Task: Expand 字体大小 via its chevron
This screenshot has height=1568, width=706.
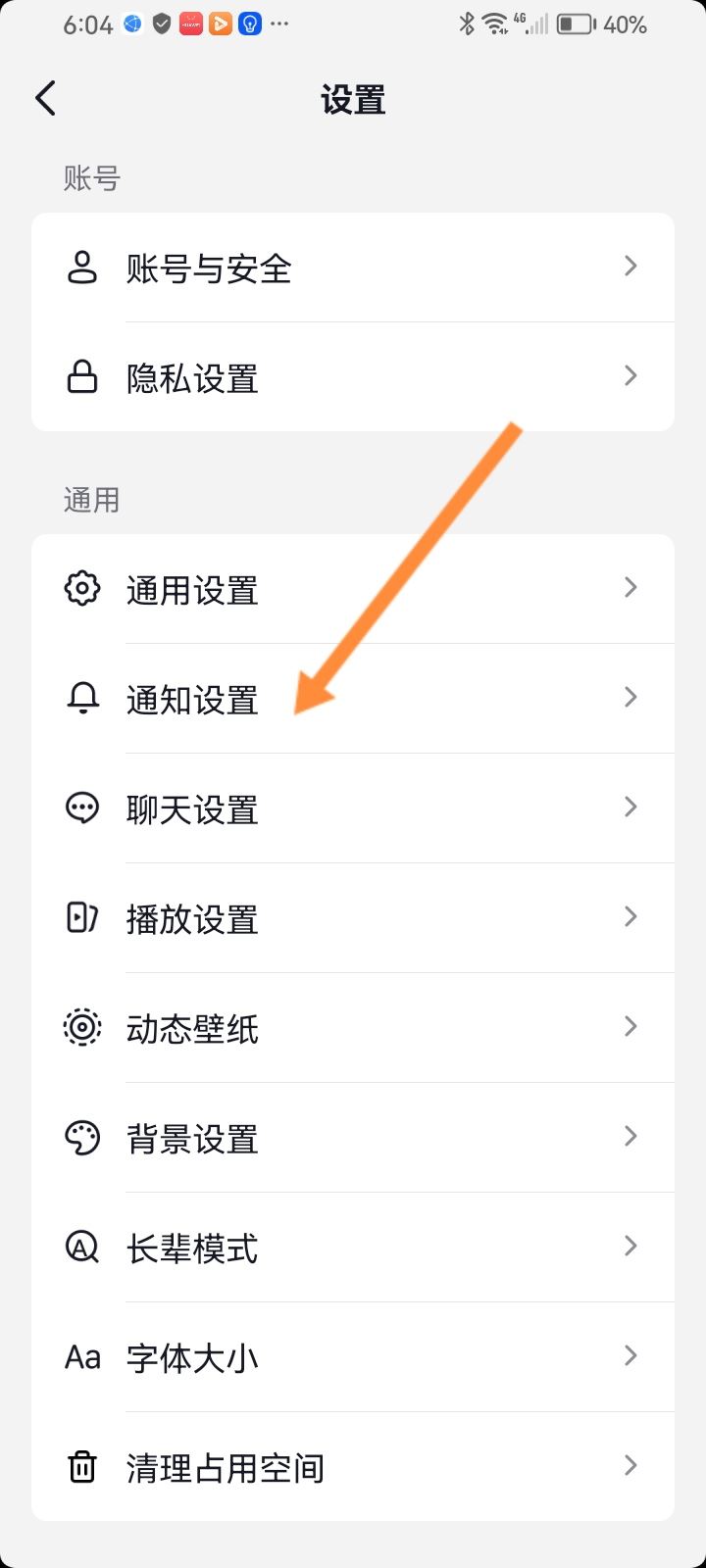Action: [x=630, y=1356]
